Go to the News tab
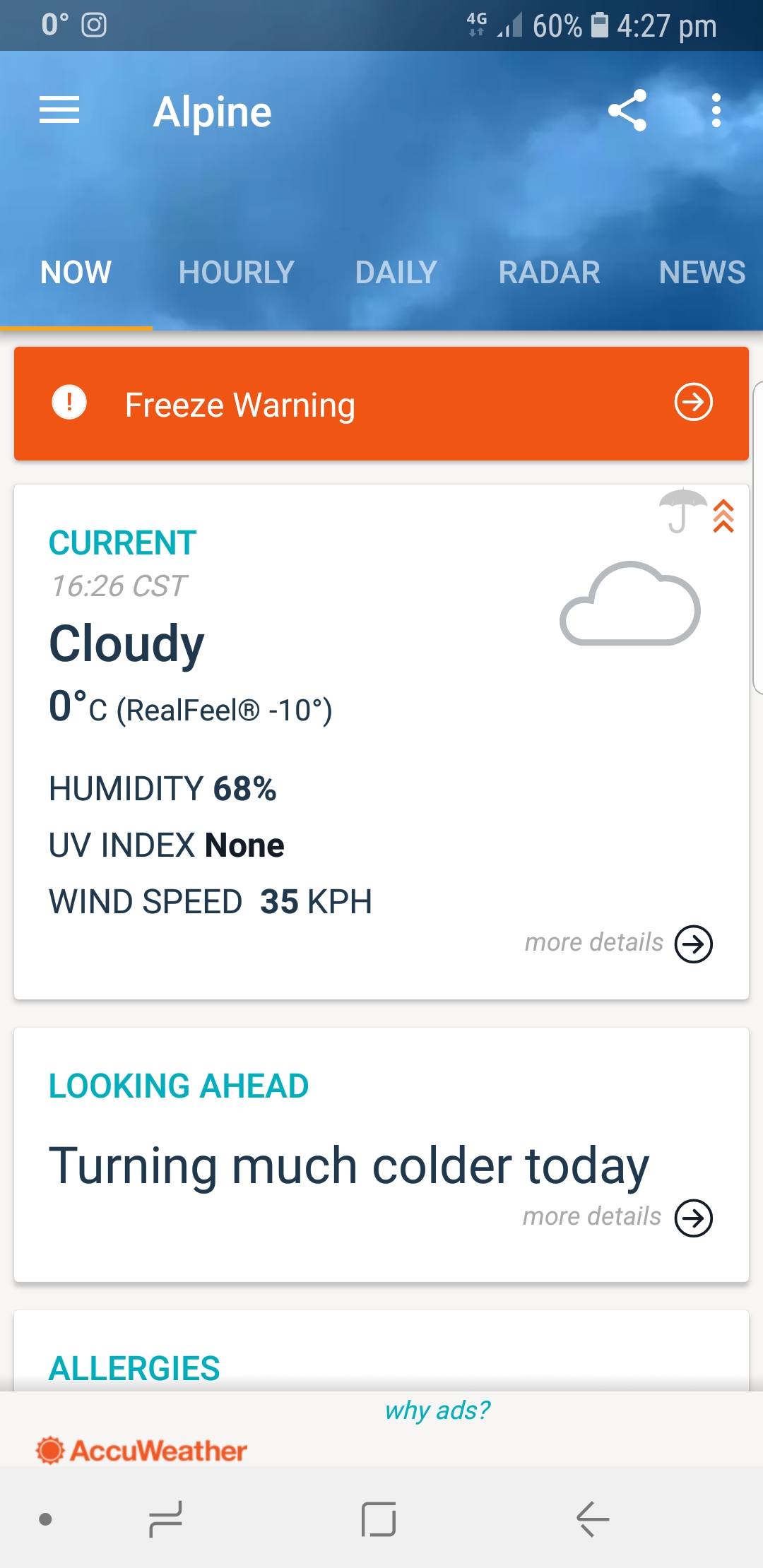Viewport: 763px width, 1568px height. [x=702, y=273]
